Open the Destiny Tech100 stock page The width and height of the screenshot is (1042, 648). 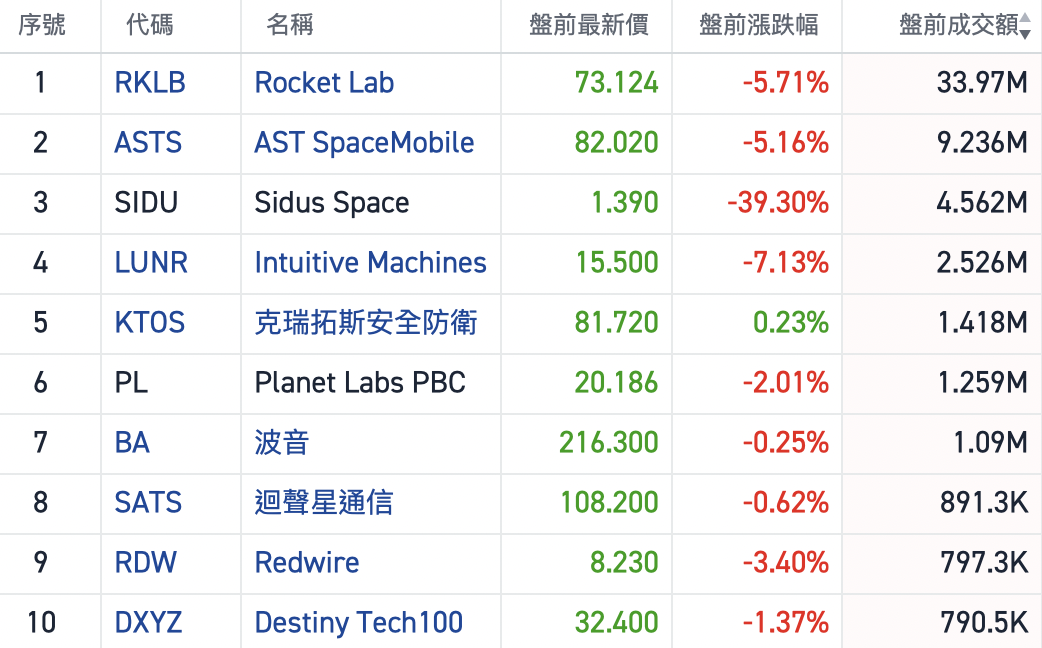click(x=358, y=623)
